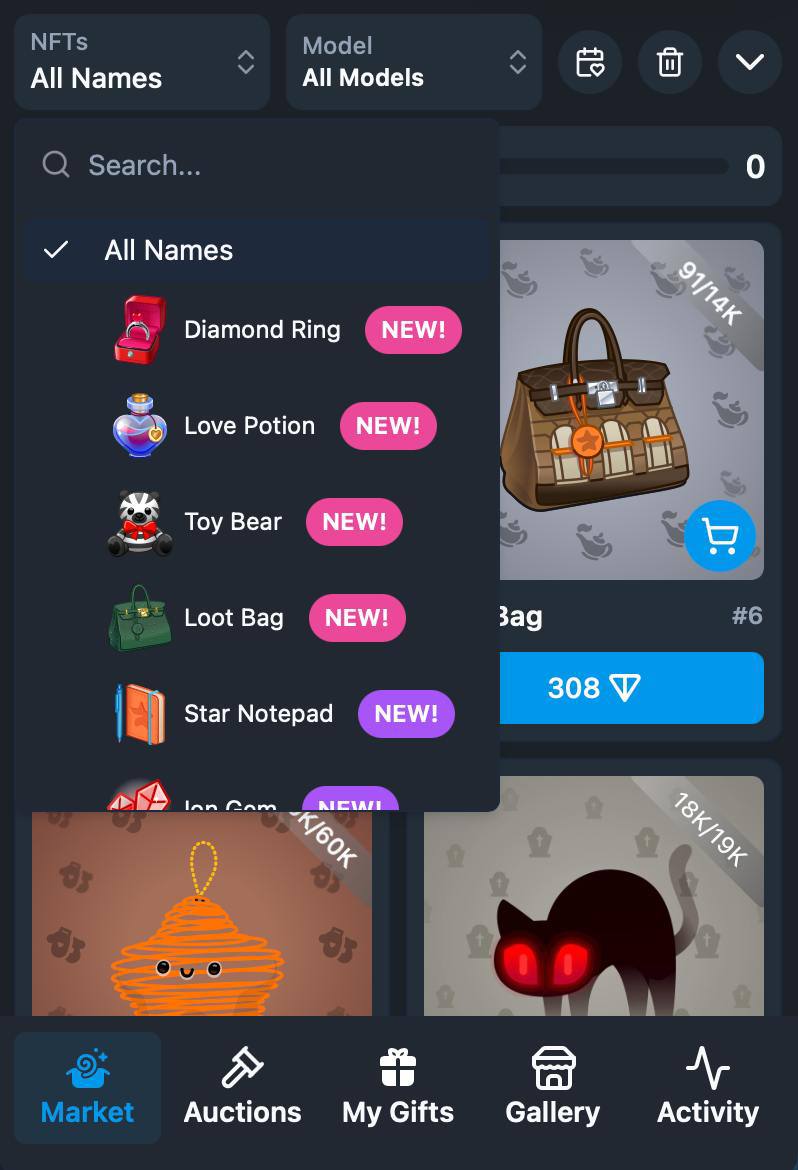
Task: Choose Love Potion from the list
Action: point(249,426)
